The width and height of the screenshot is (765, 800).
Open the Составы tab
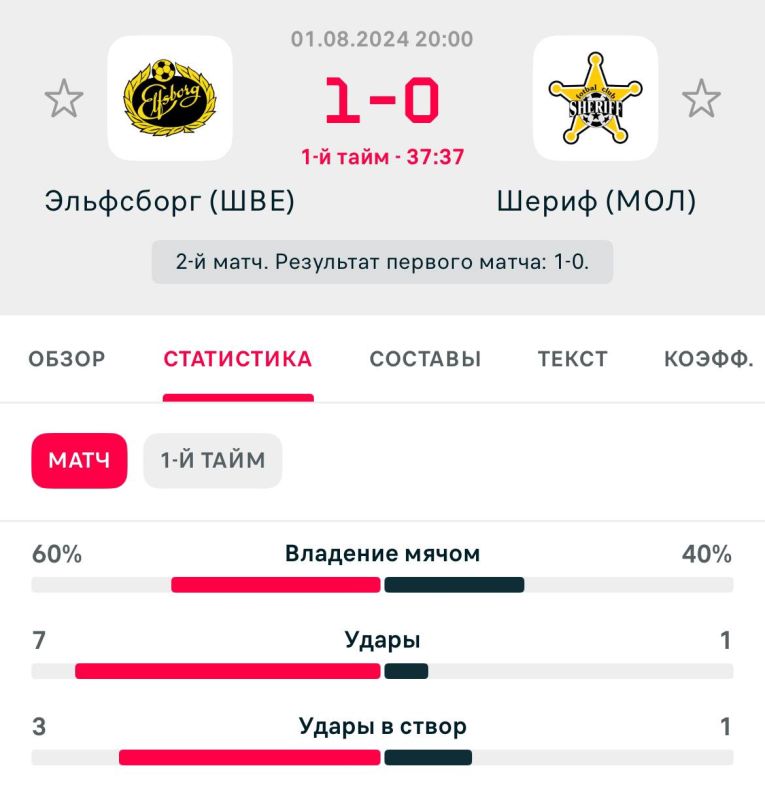click(x=425, y=360)
